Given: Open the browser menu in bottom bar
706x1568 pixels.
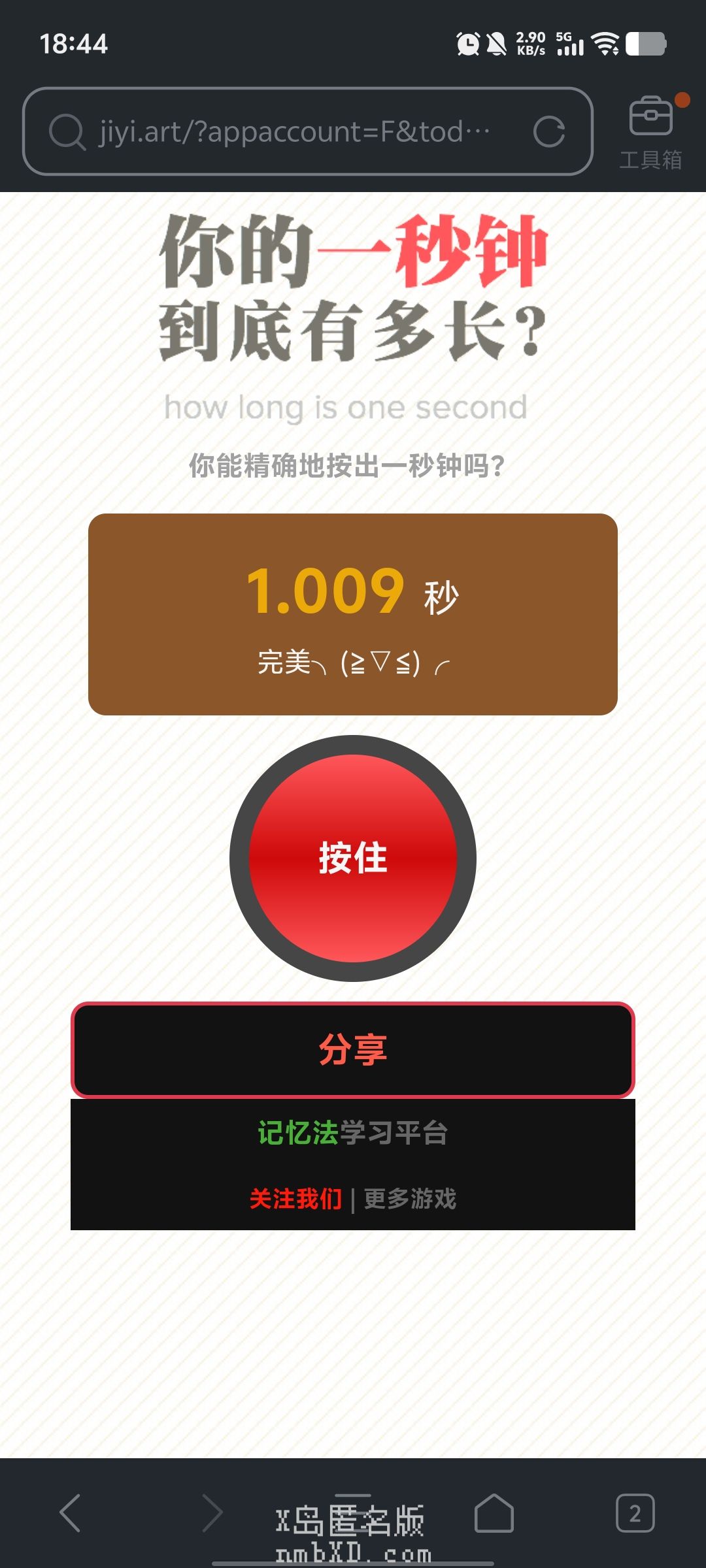Looking at the screenshot, I should click(353, 1512).
